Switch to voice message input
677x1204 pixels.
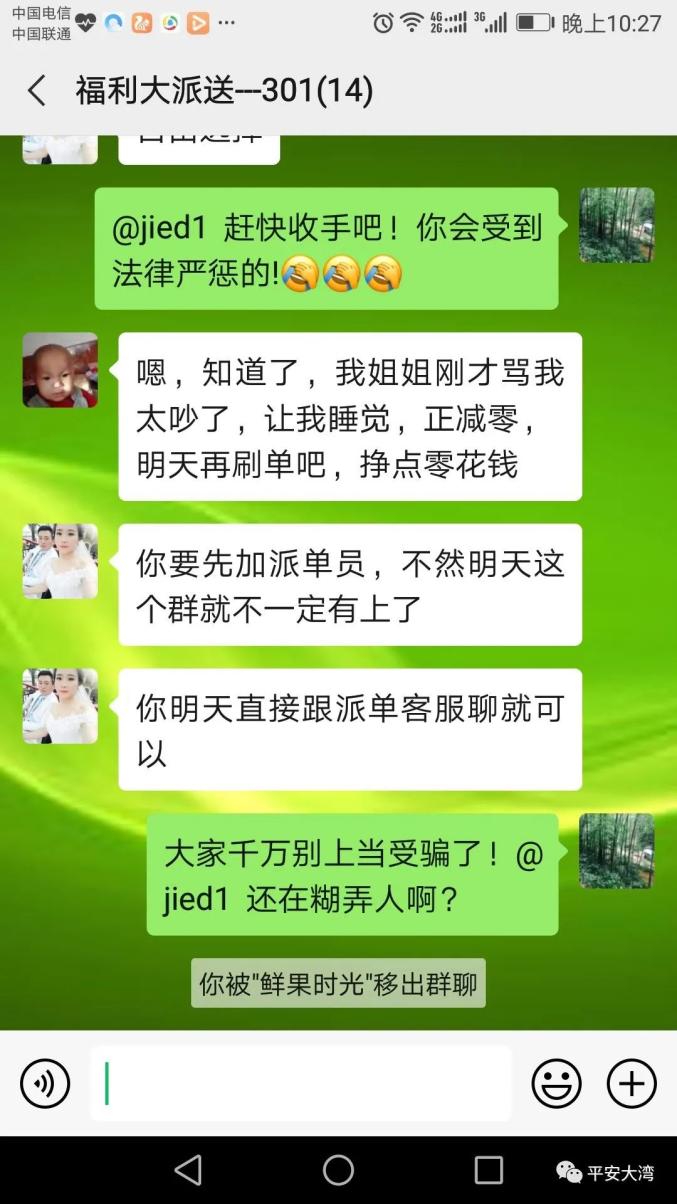pos(45,1083)
